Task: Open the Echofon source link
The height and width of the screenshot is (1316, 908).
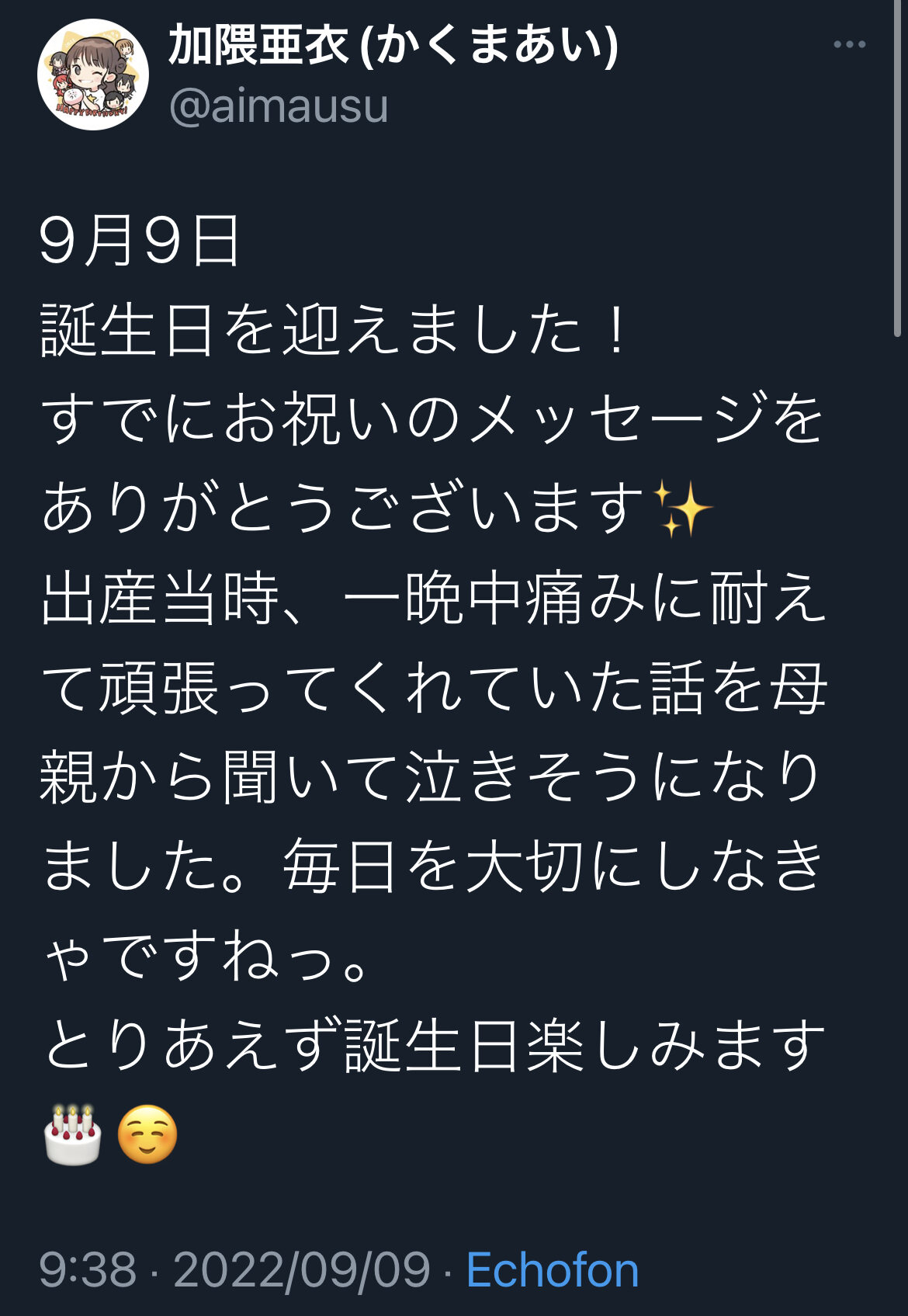Action: click(552, 1271)
